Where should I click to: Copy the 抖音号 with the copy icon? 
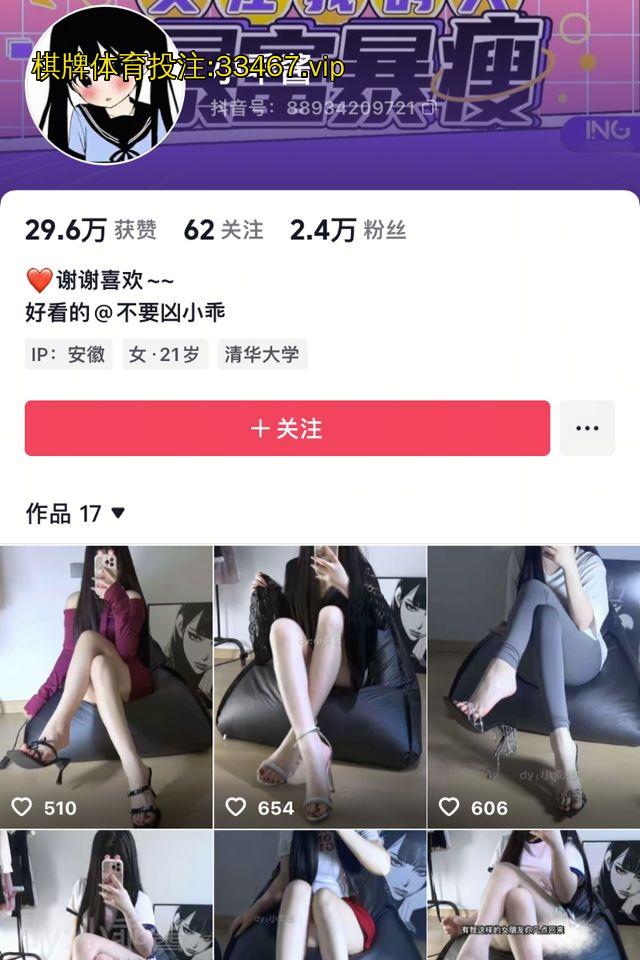[x=429, y=106]
